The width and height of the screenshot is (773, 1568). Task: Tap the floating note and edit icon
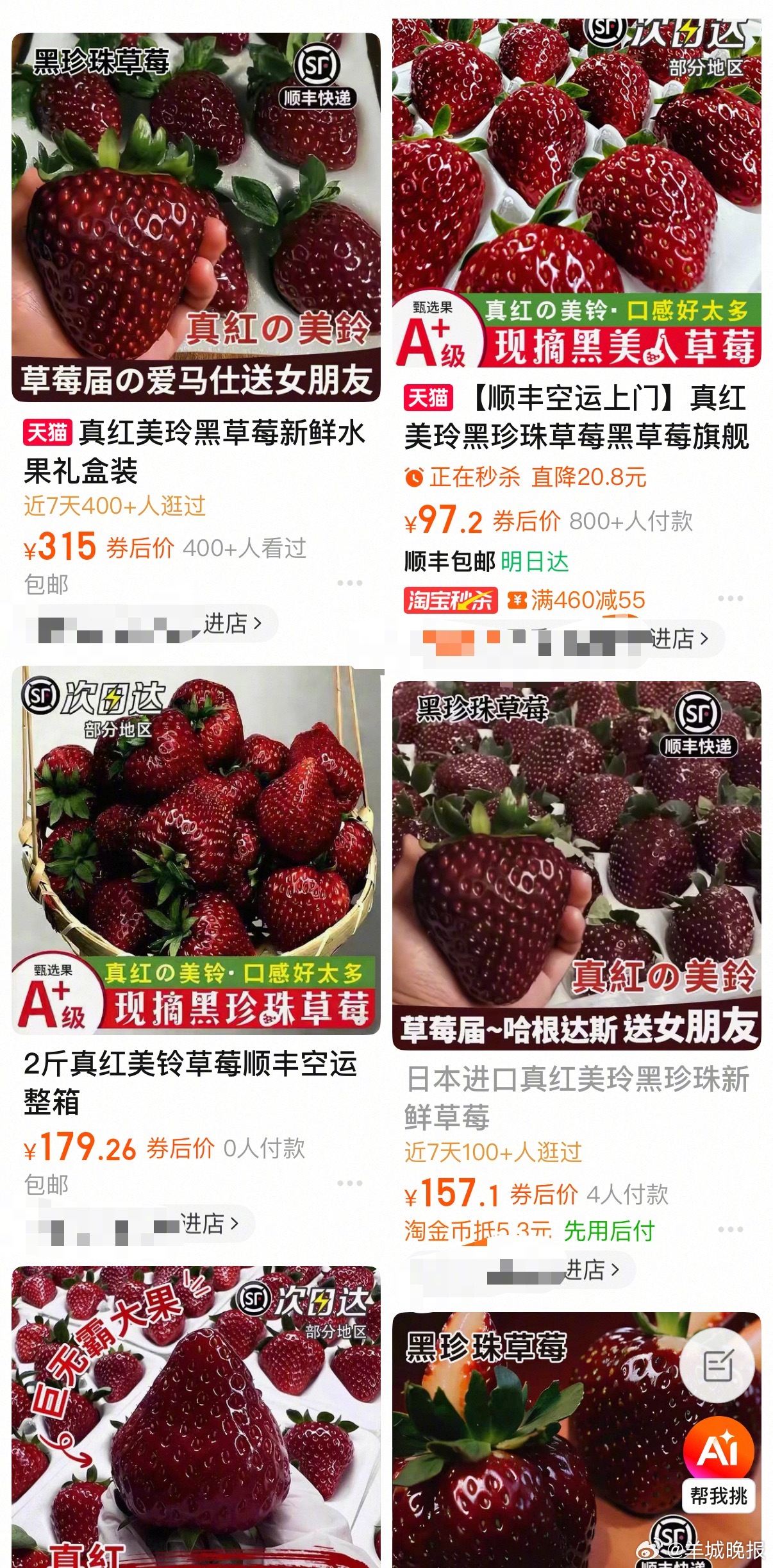coord(719,1365)
